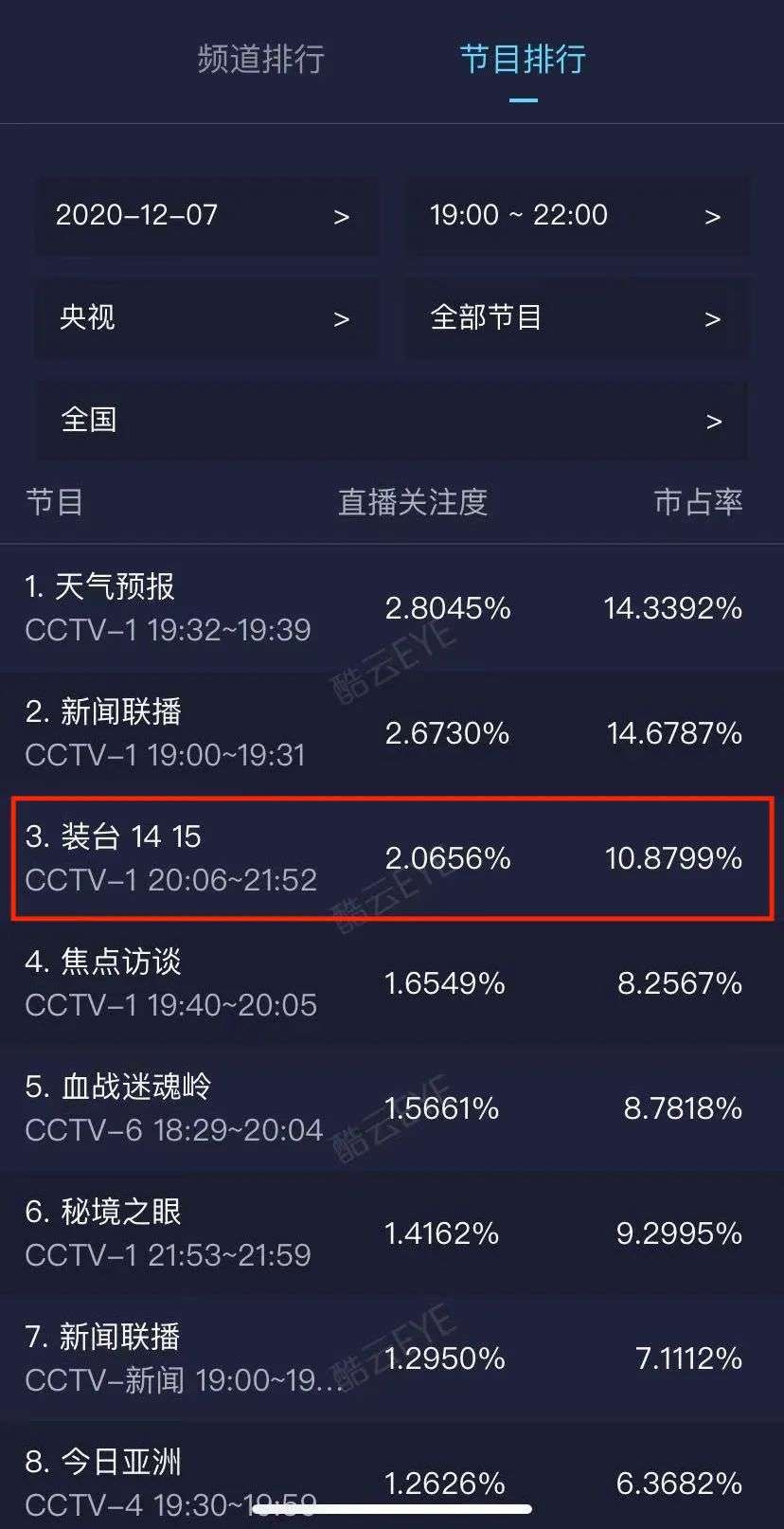Open the 全部节目 program type filter
This screenshot has height=1529, width=784.
click(578, 317)
